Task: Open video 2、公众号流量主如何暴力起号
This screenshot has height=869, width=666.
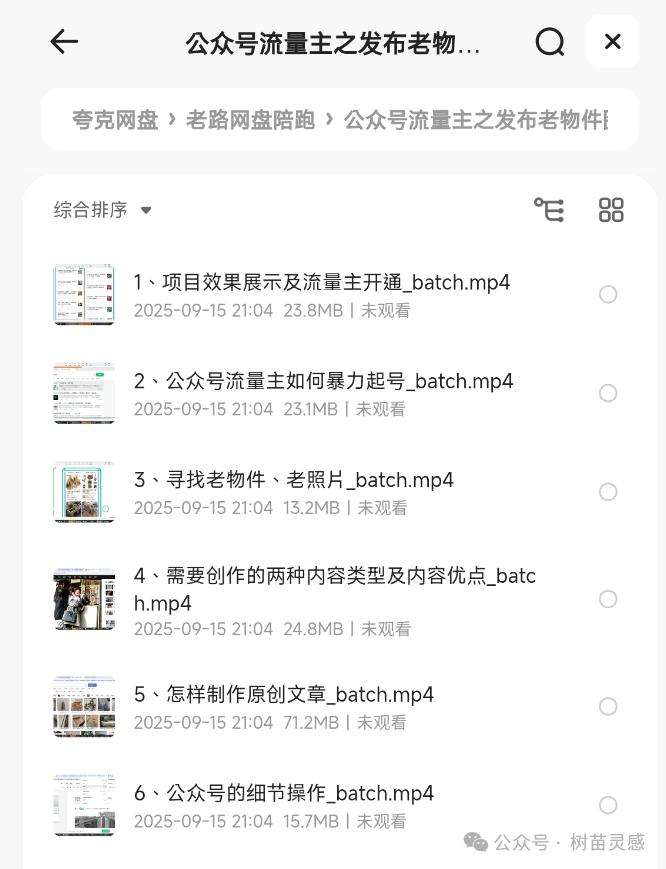Action: point(323,381)
